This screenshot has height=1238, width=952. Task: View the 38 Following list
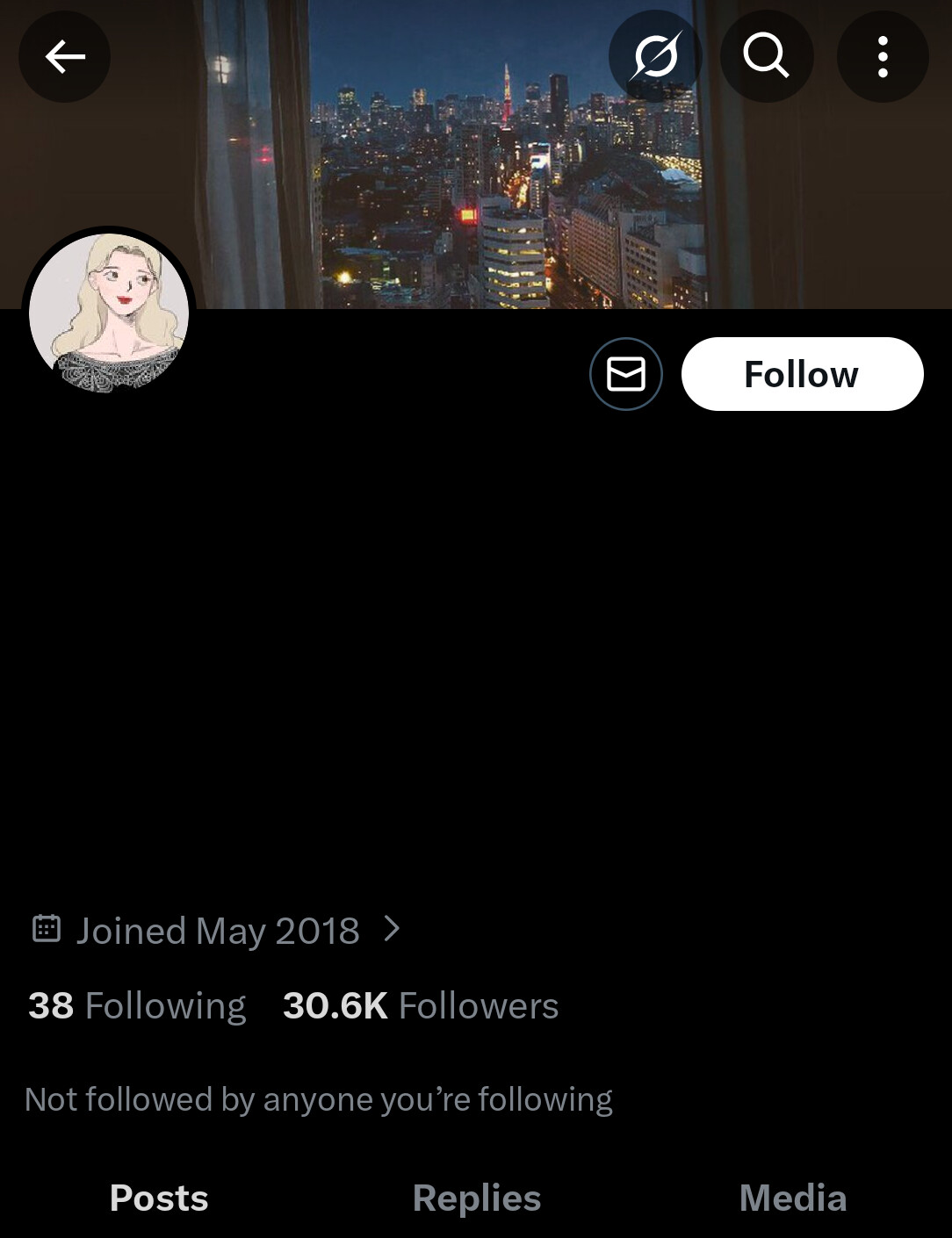pos(137,1006)
